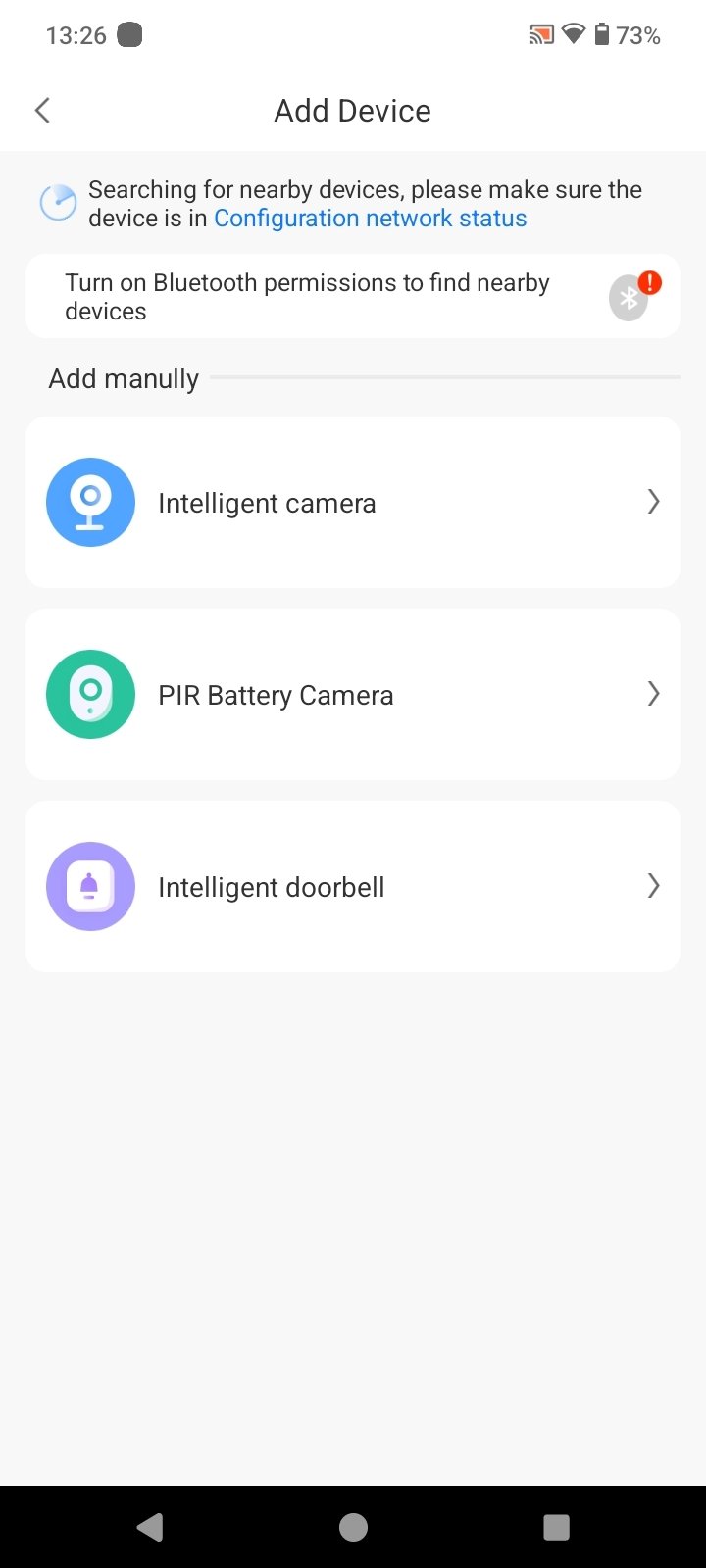Open recent apps from the navigation bar
Image resolution: width=706 pixels, height=1568 pixels.
pos(556,1527)
